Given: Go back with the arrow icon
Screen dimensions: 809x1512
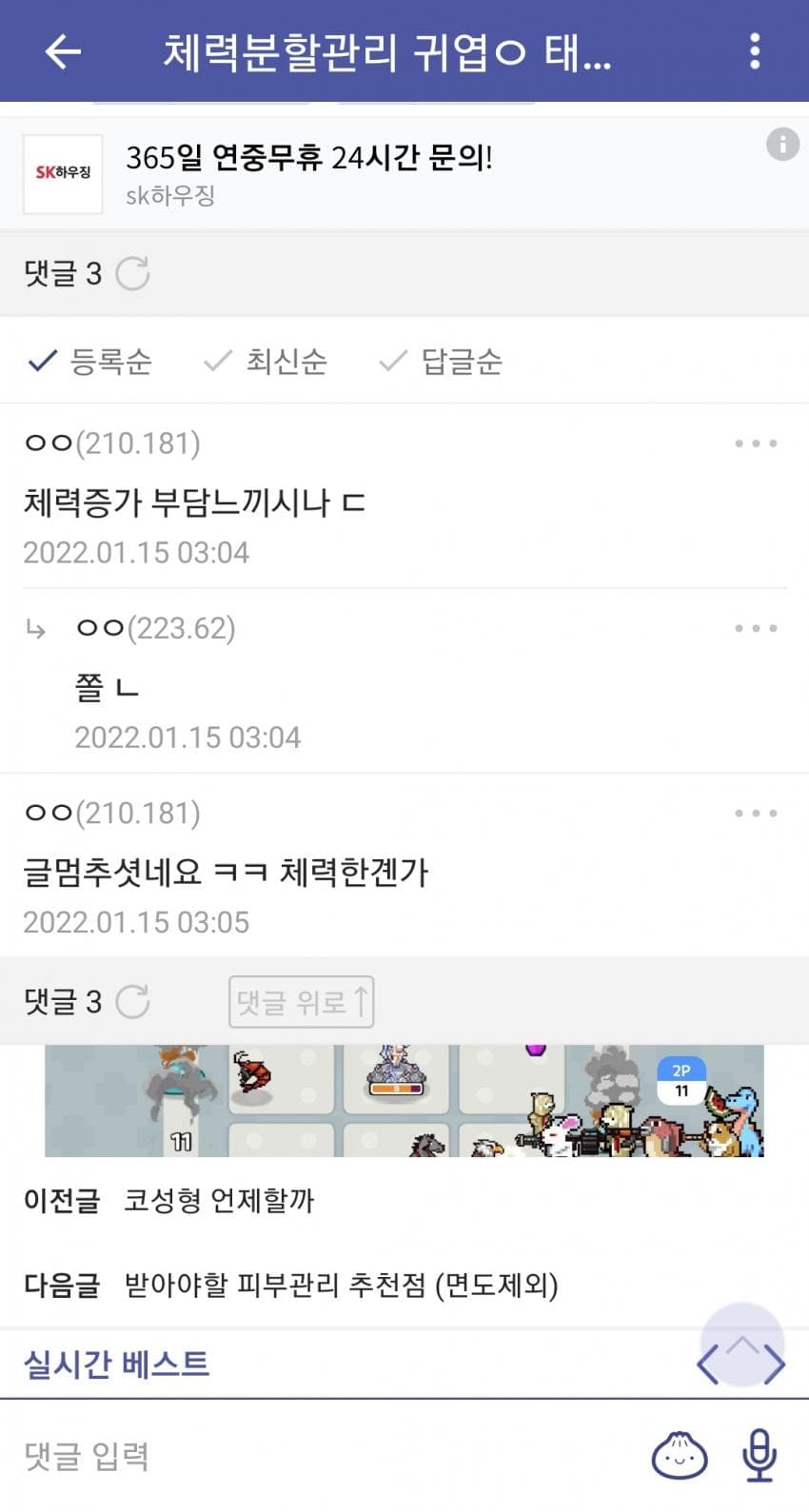Looking at the screenshot, I should [x=63, y=51].
